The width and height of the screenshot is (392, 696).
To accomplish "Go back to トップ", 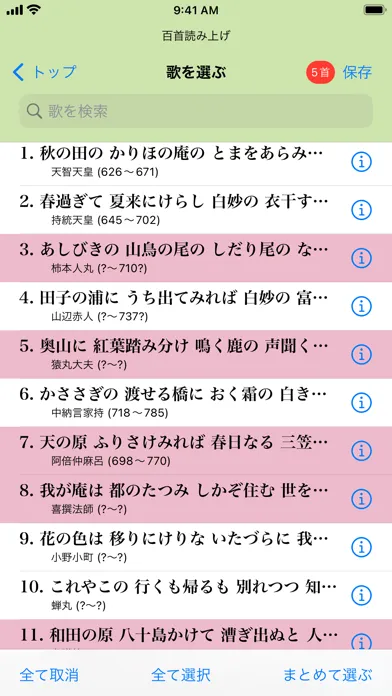I will (44, 72).
